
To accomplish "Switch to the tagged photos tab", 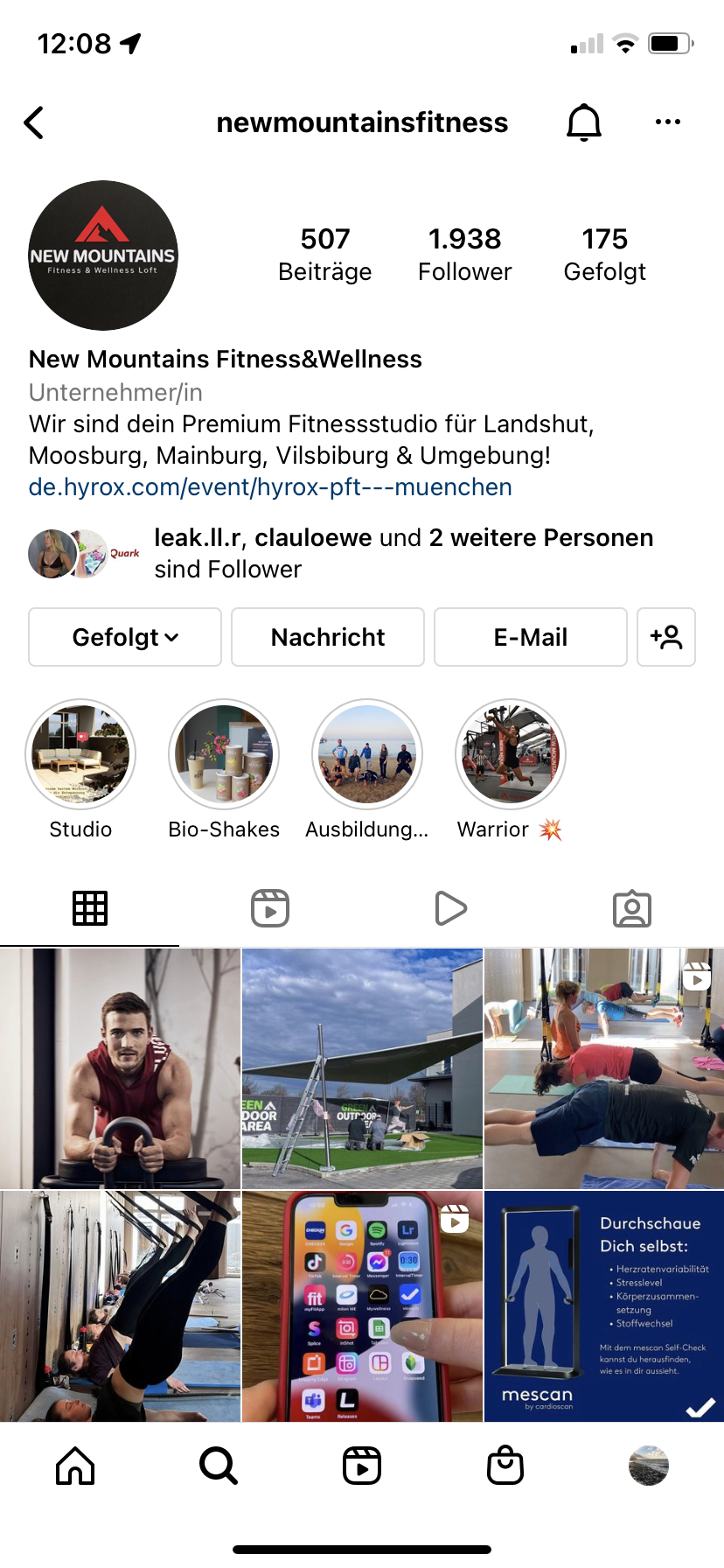I will pos(632,908).
